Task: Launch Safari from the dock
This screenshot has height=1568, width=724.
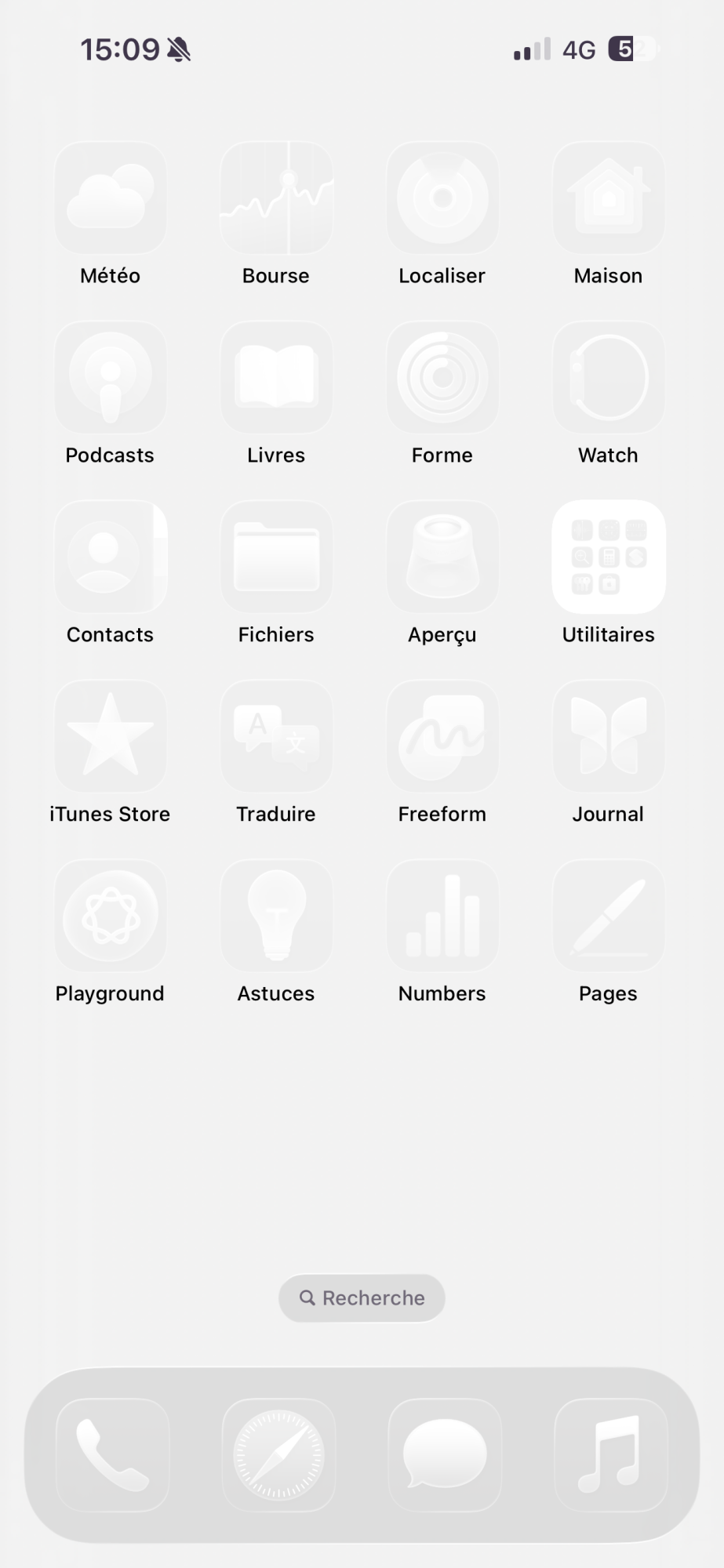Action: coord(278,1455)
